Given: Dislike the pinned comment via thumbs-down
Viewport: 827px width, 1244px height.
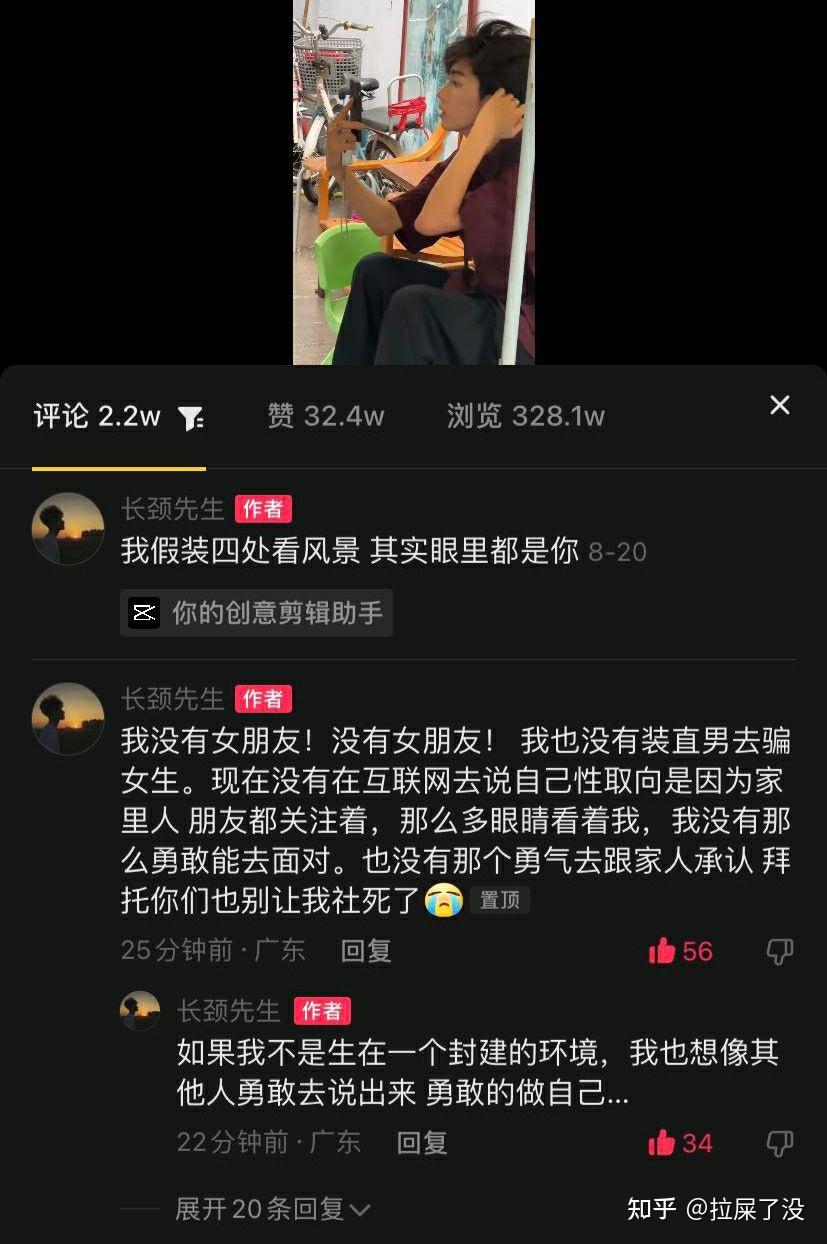Looking at the screenshot, I should pos(781,951).
